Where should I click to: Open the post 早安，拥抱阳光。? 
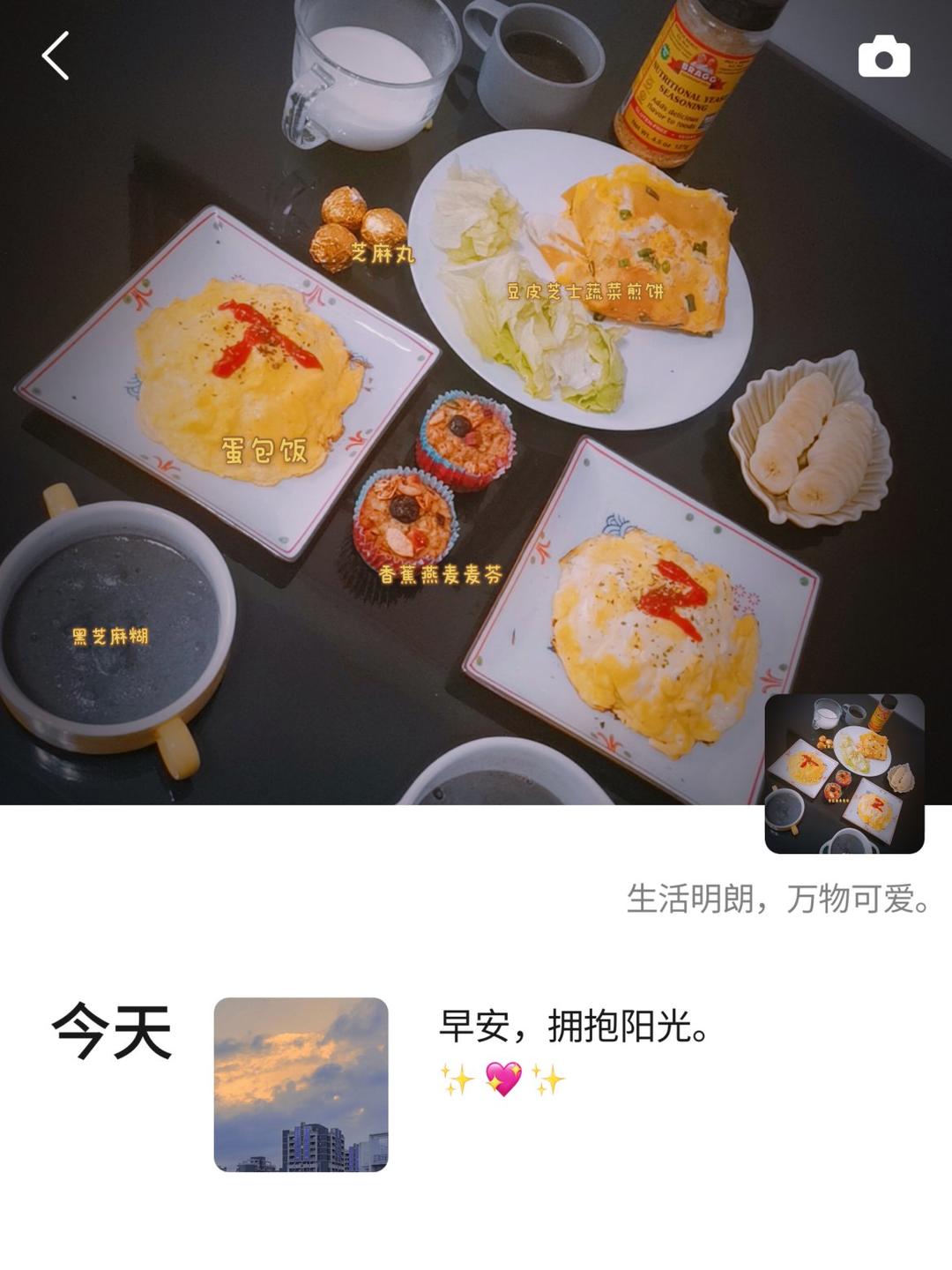click(575, 1027)
